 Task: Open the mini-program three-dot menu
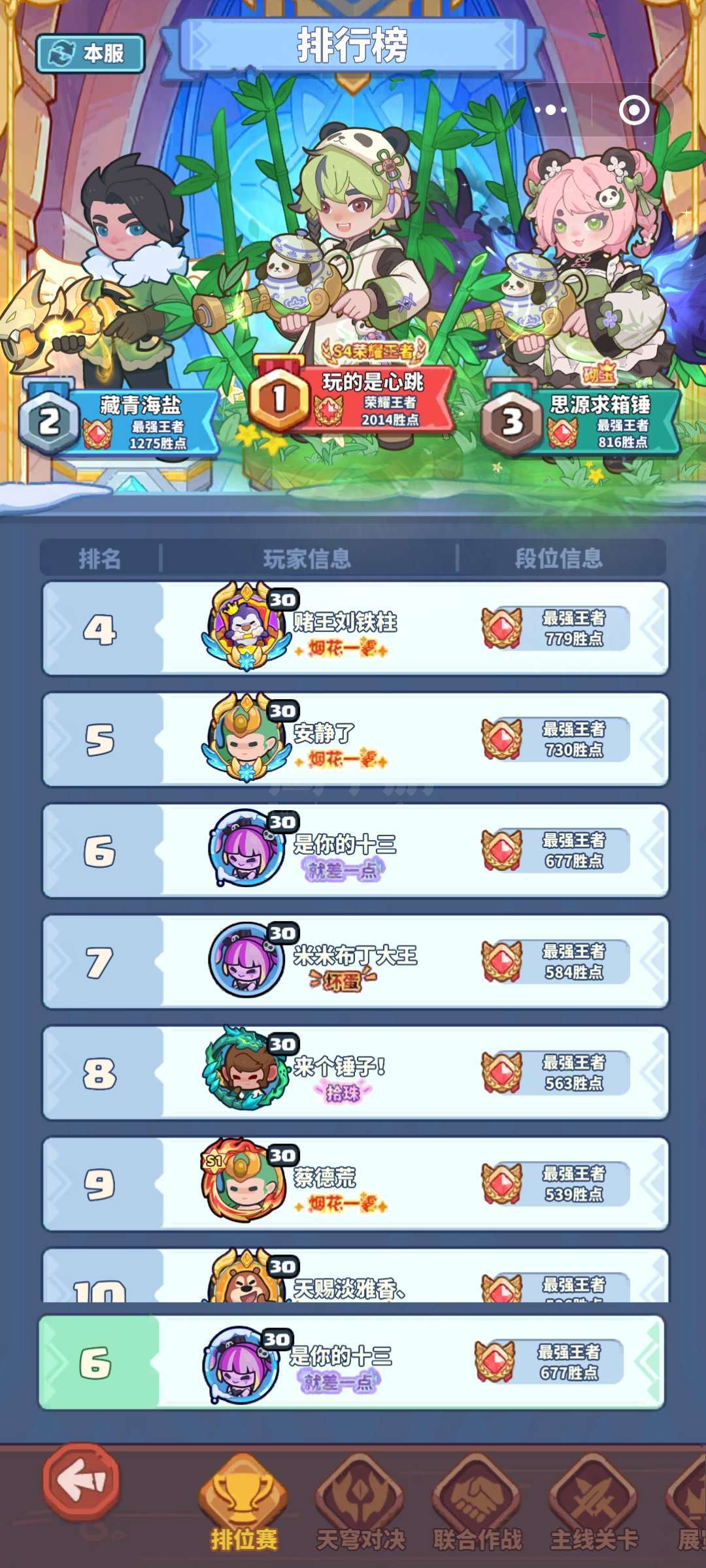point(550,110)
